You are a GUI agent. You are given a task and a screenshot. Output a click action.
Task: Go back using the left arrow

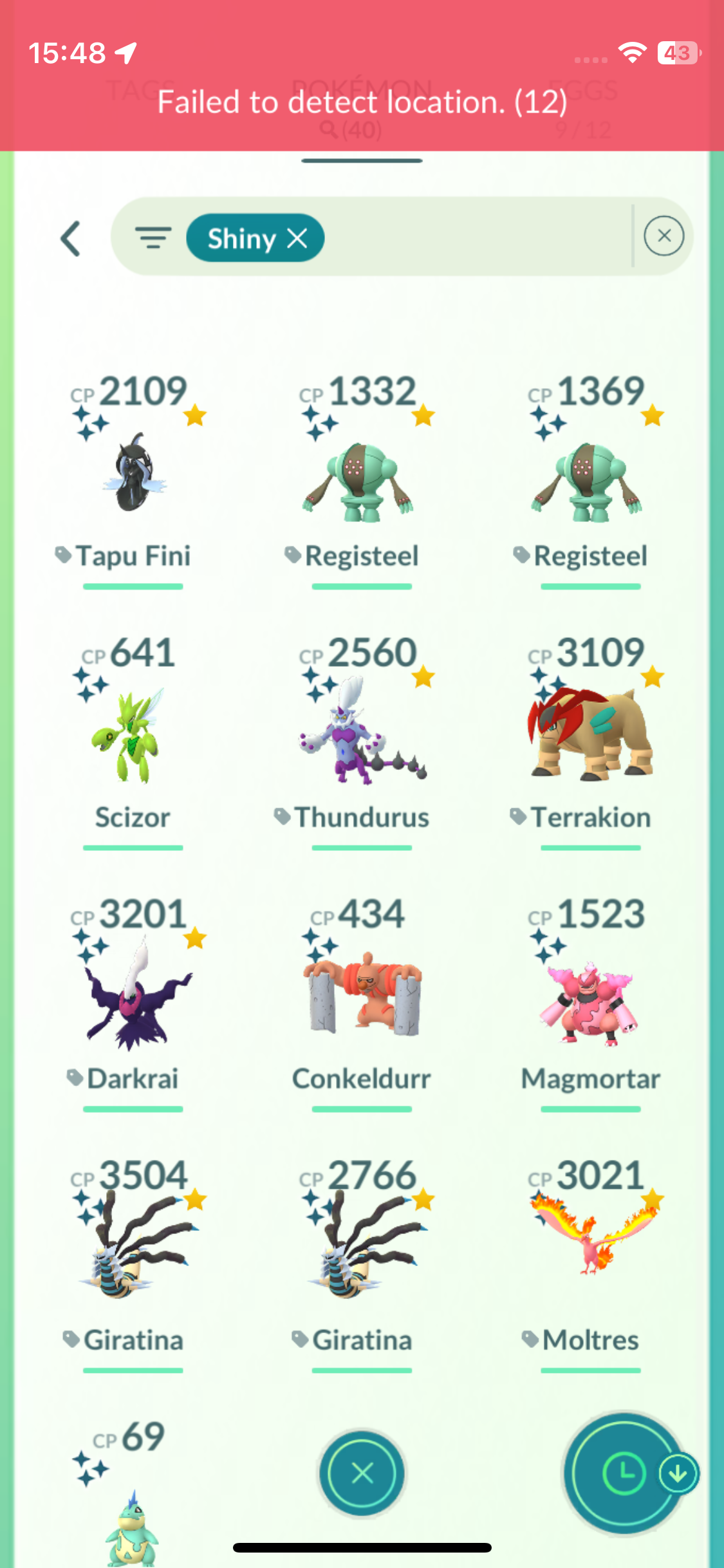71,239
